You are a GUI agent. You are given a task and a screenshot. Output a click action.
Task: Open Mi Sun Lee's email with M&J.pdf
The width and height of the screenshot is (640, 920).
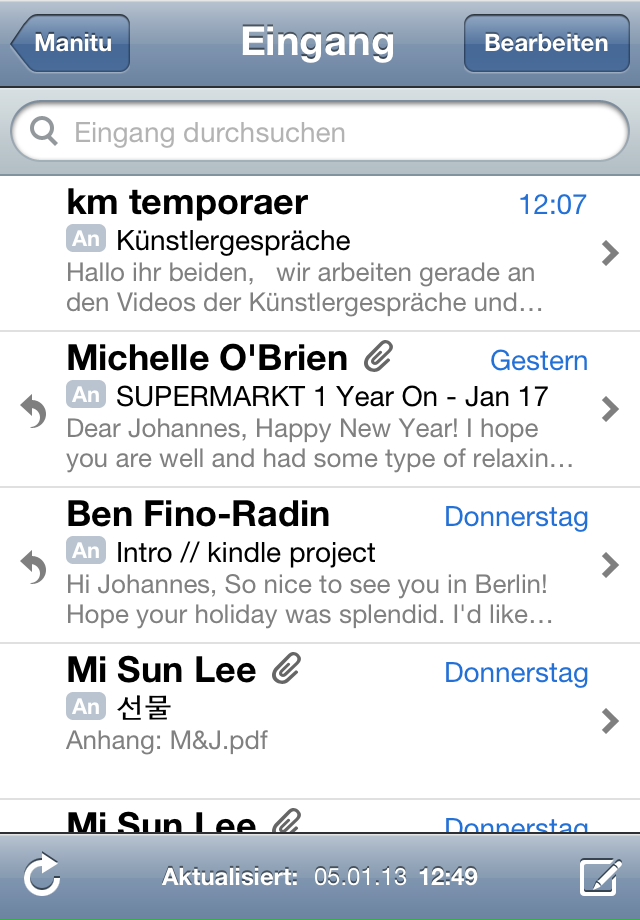(x=320, y=720)
